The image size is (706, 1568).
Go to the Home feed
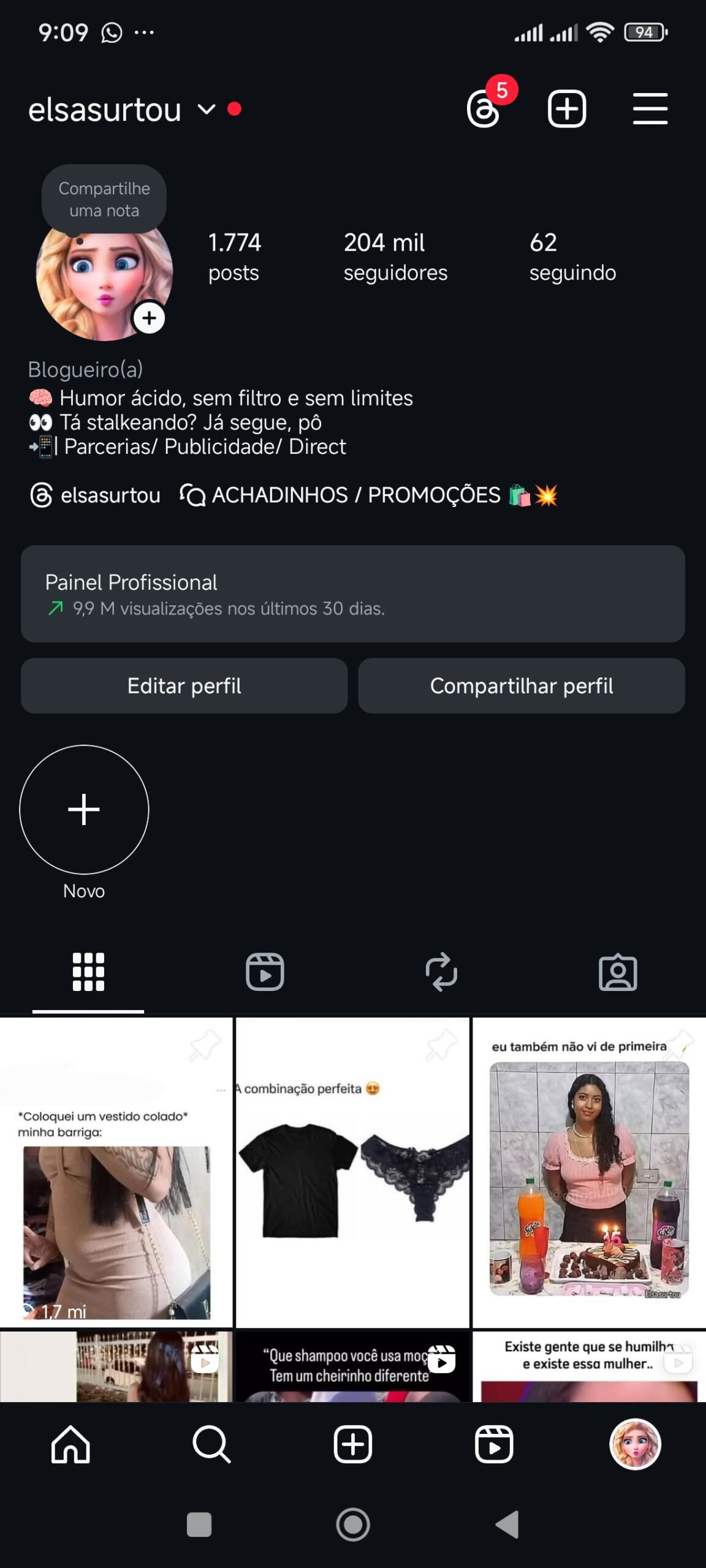tap(70, 1444)
